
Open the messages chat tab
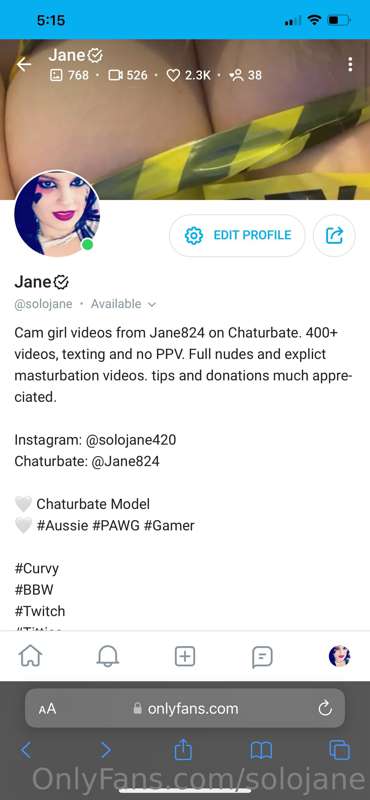click(x=262, y=657)
